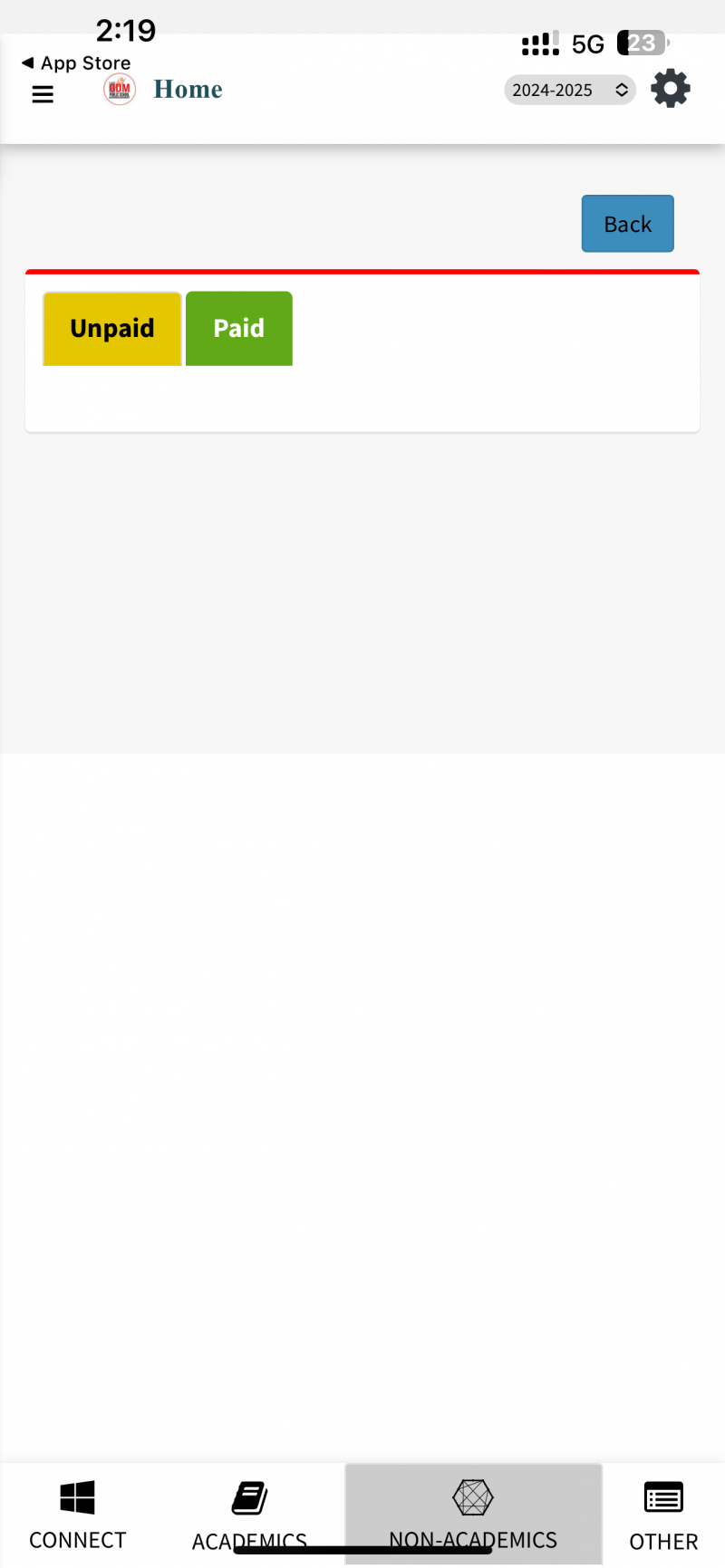Open the Connect section
725x1568 pixels.
(77, 1514)
